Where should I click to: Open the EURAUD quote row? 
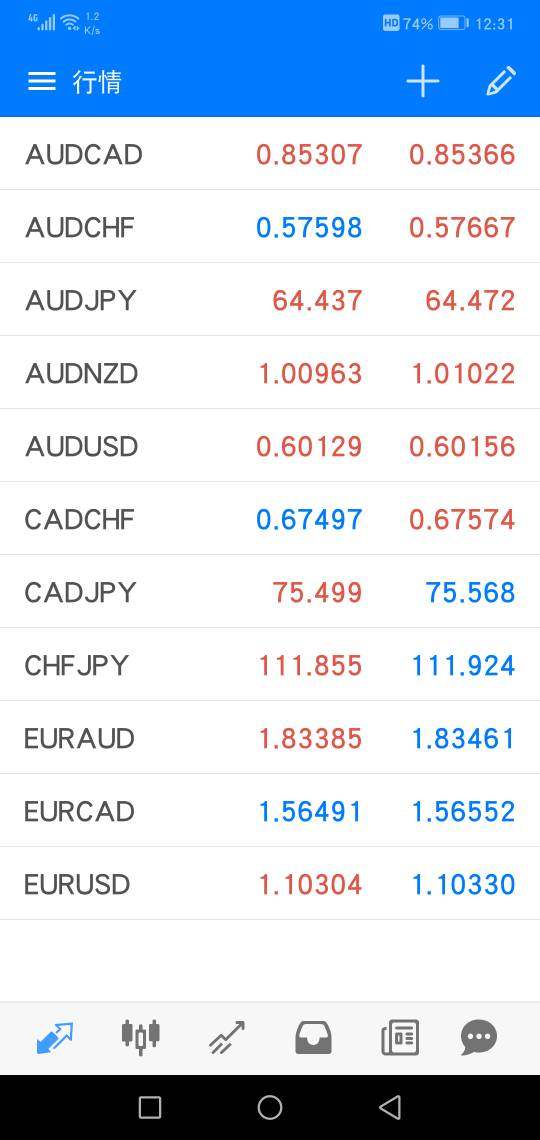[x=270, y=738]
